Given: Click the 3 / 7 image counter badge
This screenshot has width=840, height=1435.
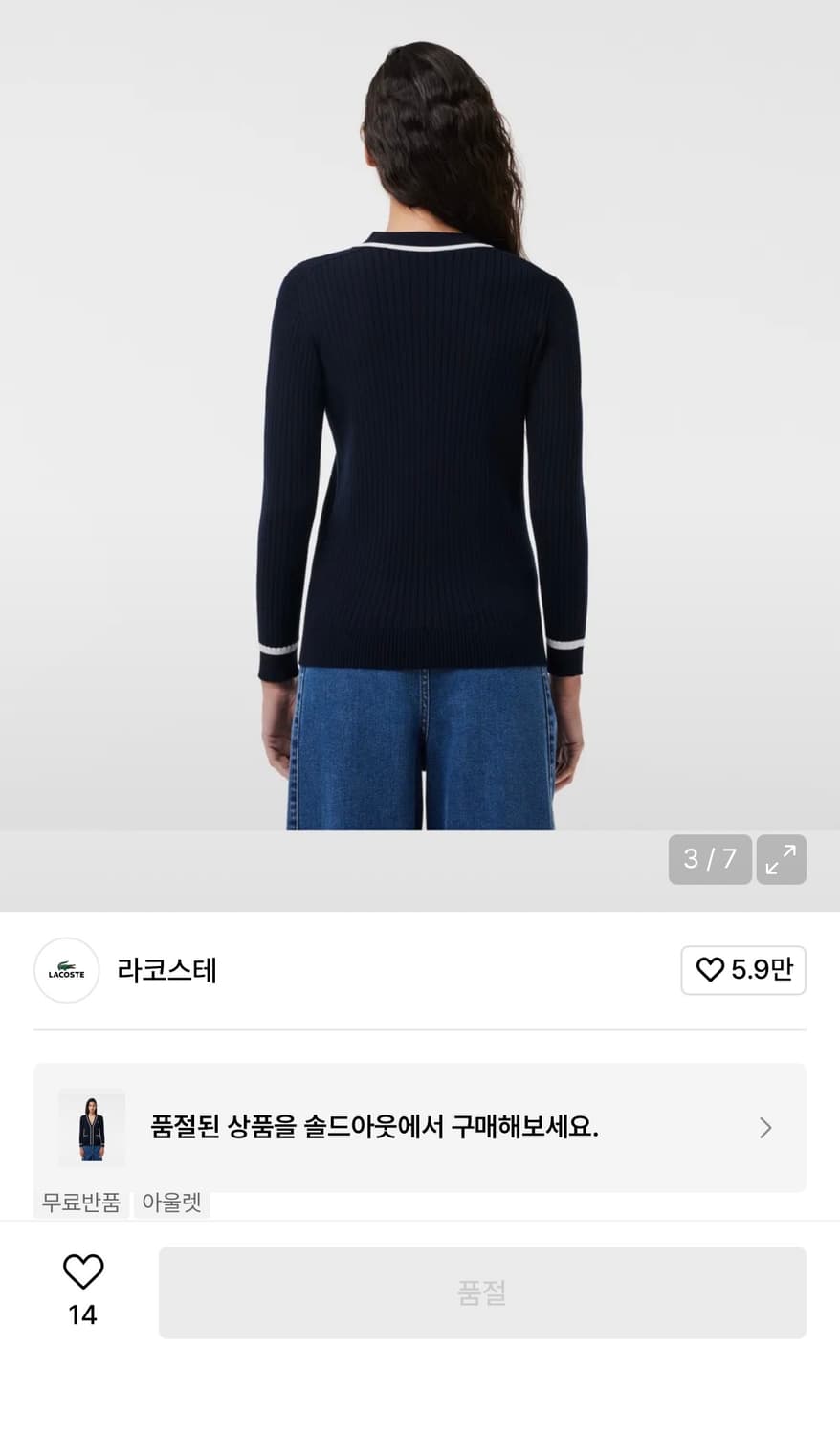Looking at the screenshot, I should coord(710,859).
